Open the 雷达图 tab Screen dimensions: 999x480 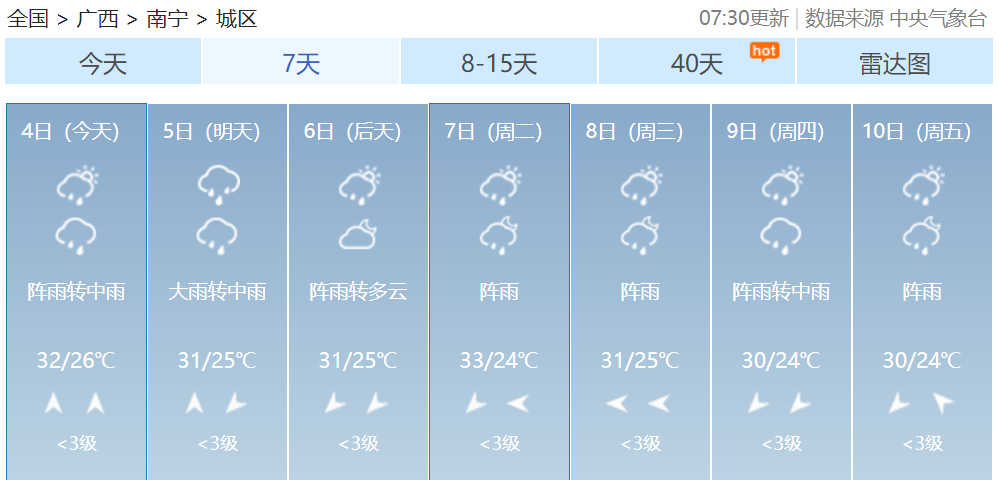click(x=894, y=63)
